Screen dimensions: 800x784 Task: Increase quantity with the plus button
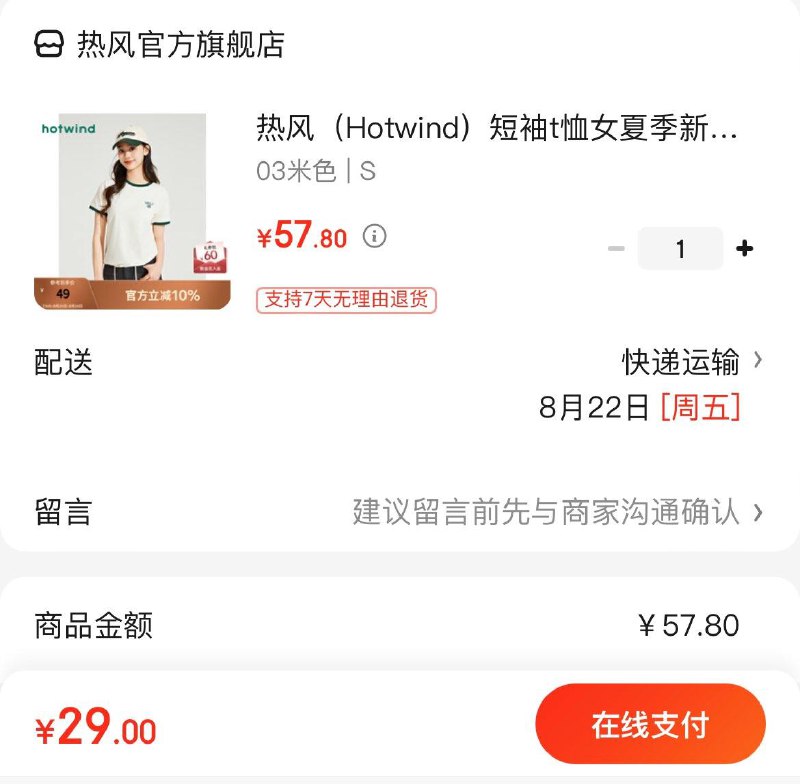click(x=744, y=249)
